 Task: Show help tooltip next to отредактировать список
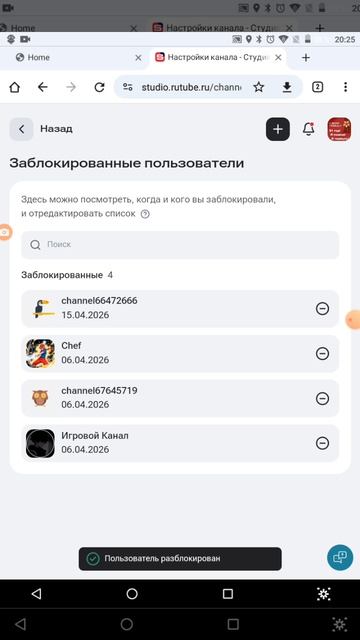[145, 214]
